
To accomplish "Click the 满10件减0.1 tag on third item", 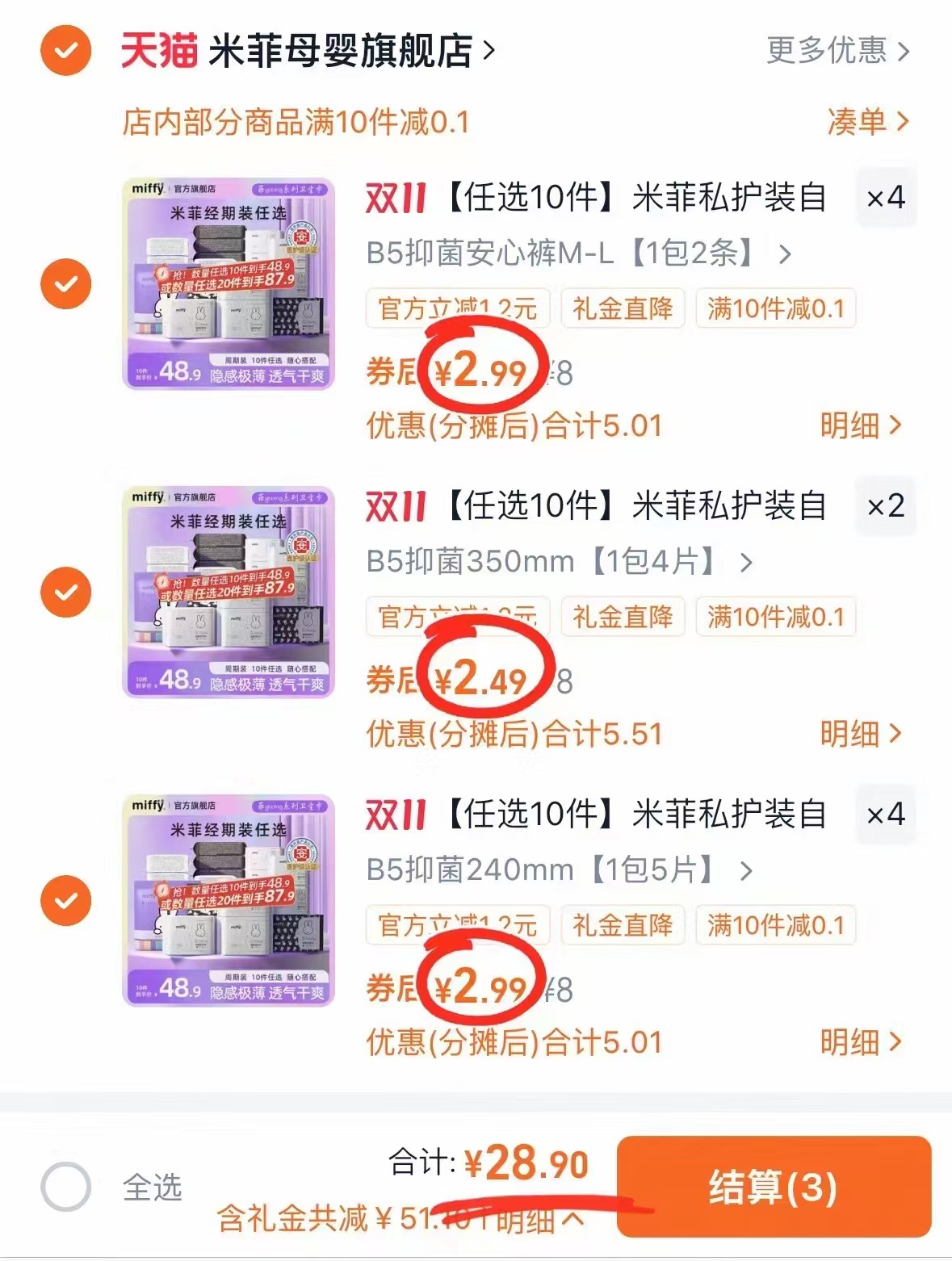I will pos(775,926).
